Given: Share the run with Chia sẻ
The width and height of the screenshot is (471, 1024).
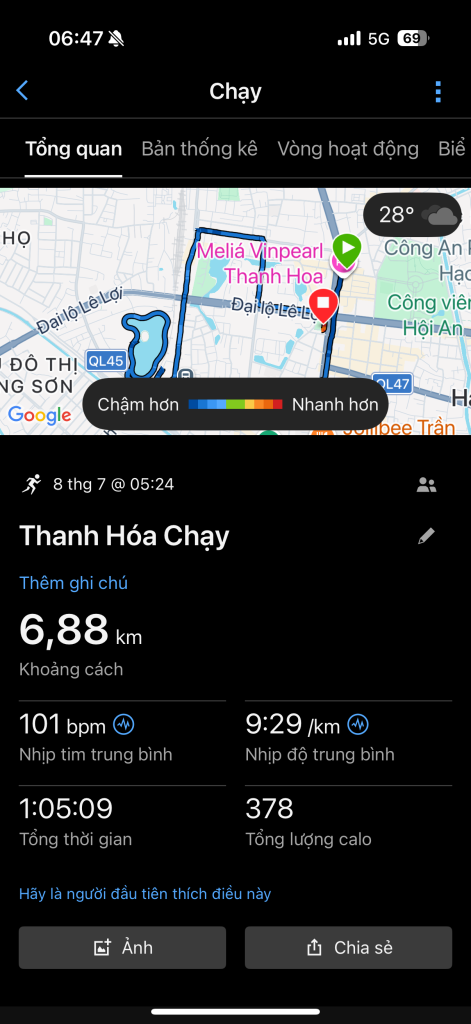Looking at the screenshot, I should [x=348, y=948].
